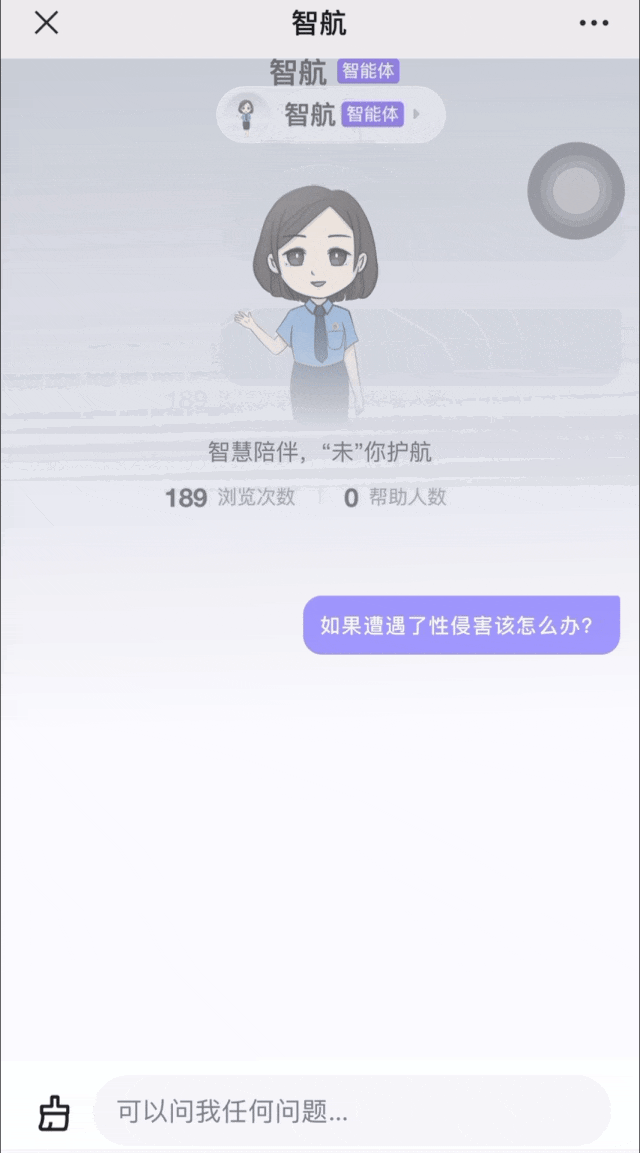Viewport: 640px width, 1153px height.
Task: Tap the floating round assistive button
Action: [x=576, y=190]
